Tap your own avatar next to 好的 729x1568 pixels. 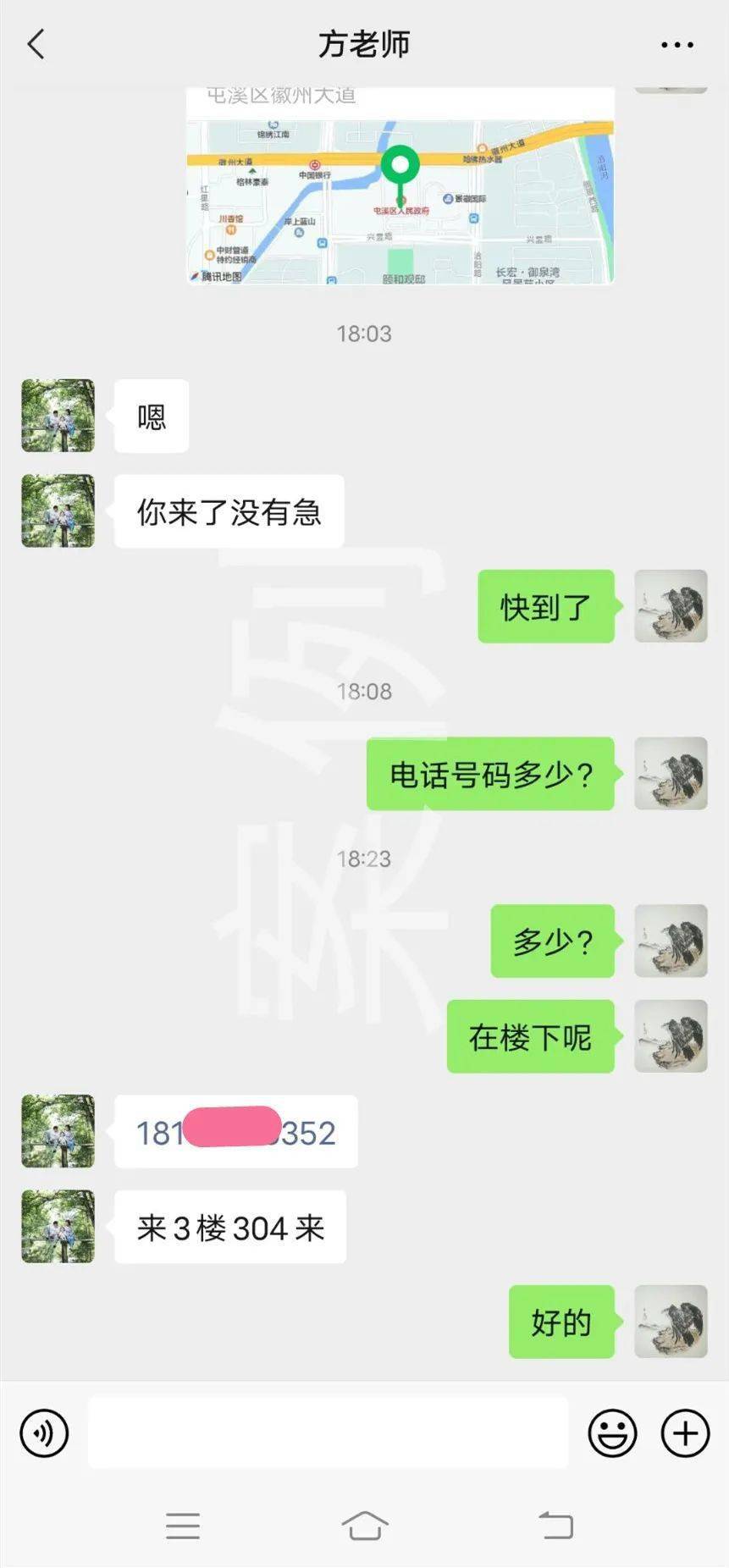671,1322
